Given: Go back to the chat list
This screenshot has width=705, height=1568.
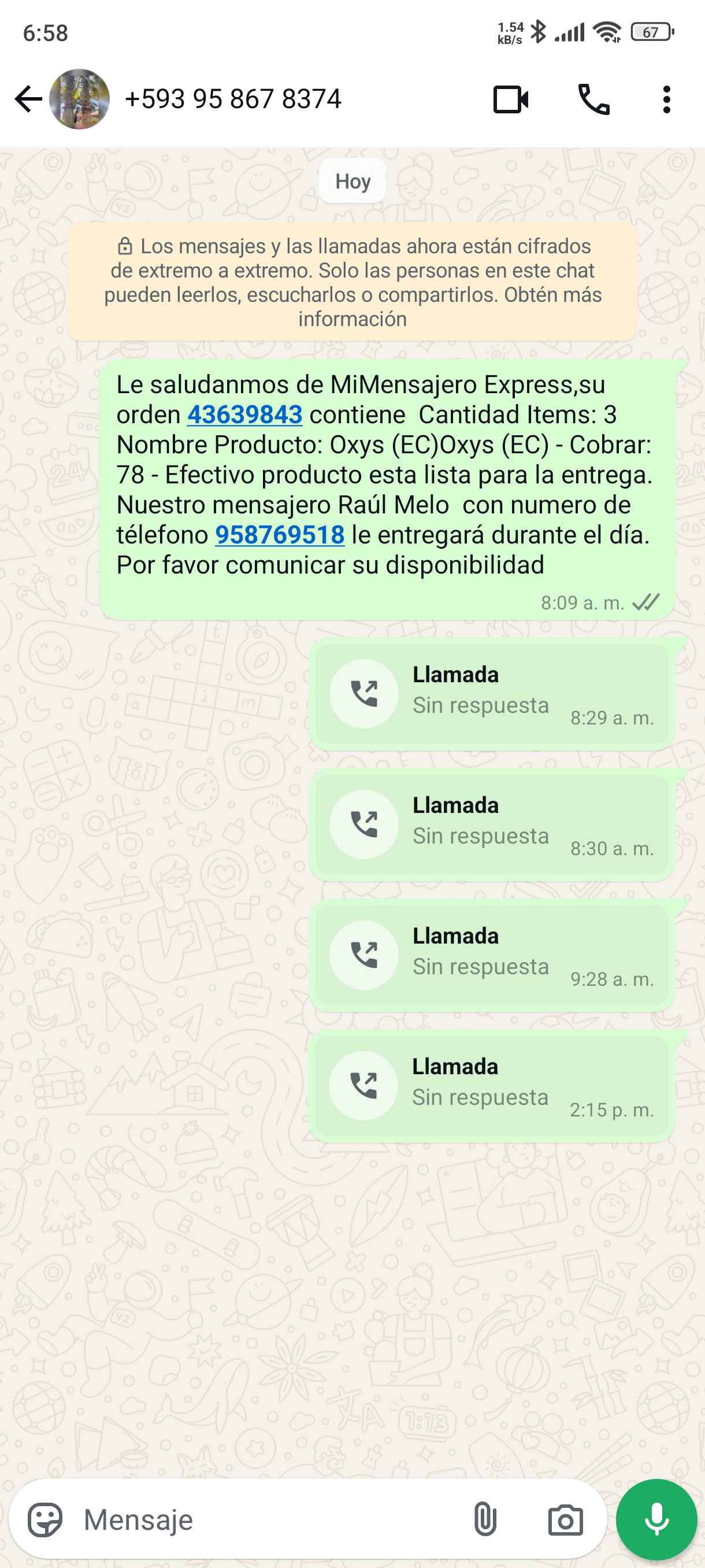Looking at the screenshot, I should click(x=28, y=99).
